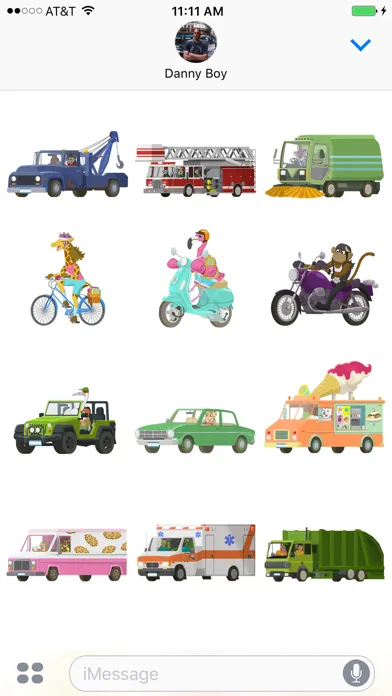Select the green sedan car sticker
The width and height of the screenshot is (392, 696).
coord(195,430)
